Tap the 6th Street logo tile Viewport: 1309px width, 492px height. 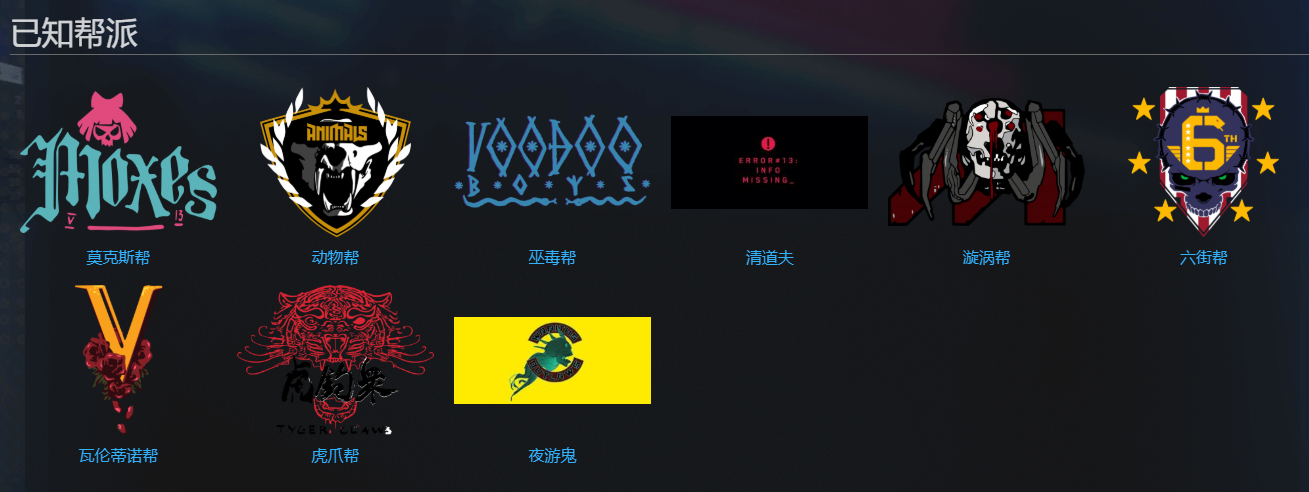tap(1203, 162)
